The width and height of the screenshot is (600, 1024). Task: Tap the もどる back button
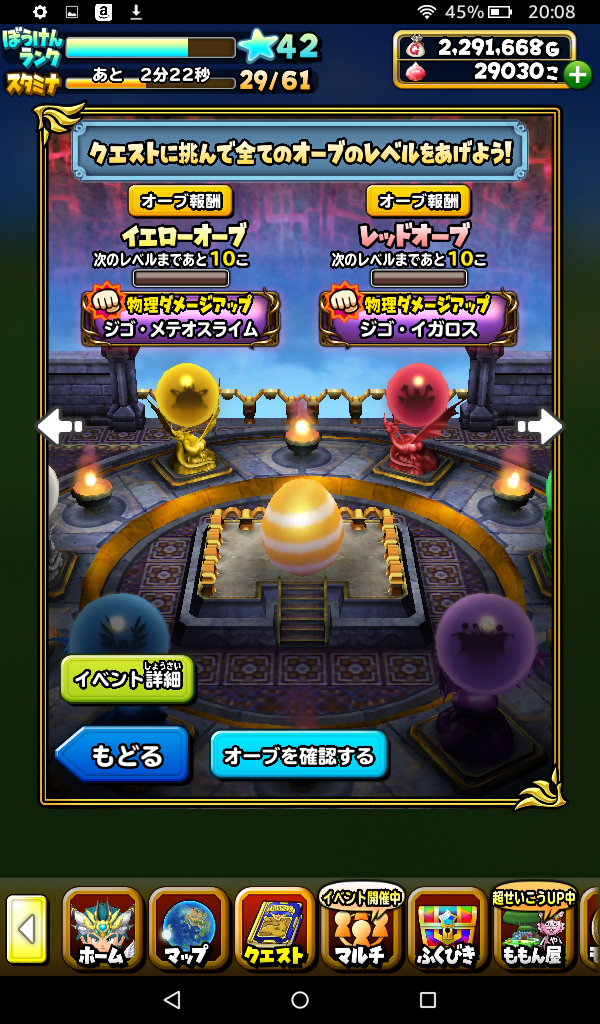click(124, 755)
